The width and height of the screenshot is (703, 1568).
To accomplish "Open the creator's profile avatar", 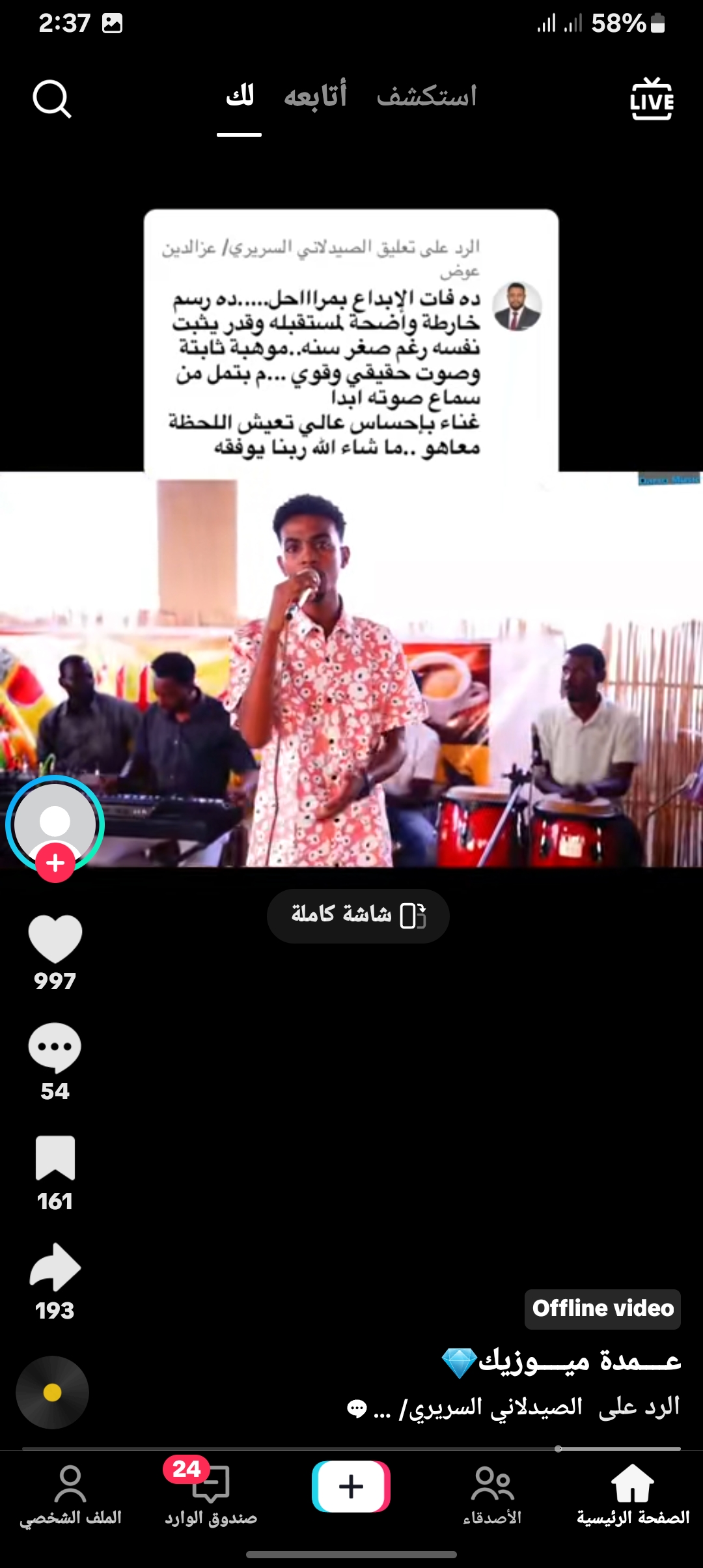I will coord(55,822).
